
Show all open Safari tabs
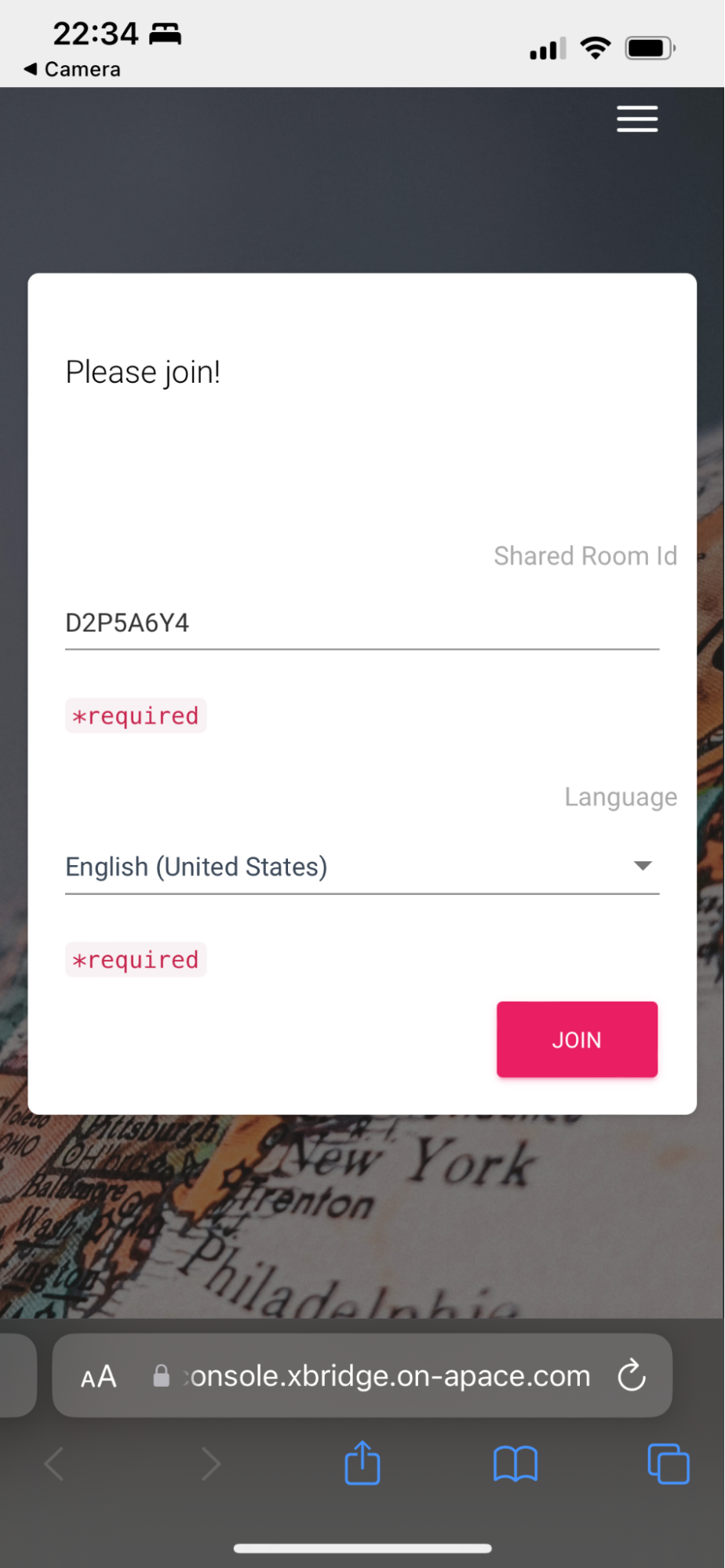(668, 1464)
